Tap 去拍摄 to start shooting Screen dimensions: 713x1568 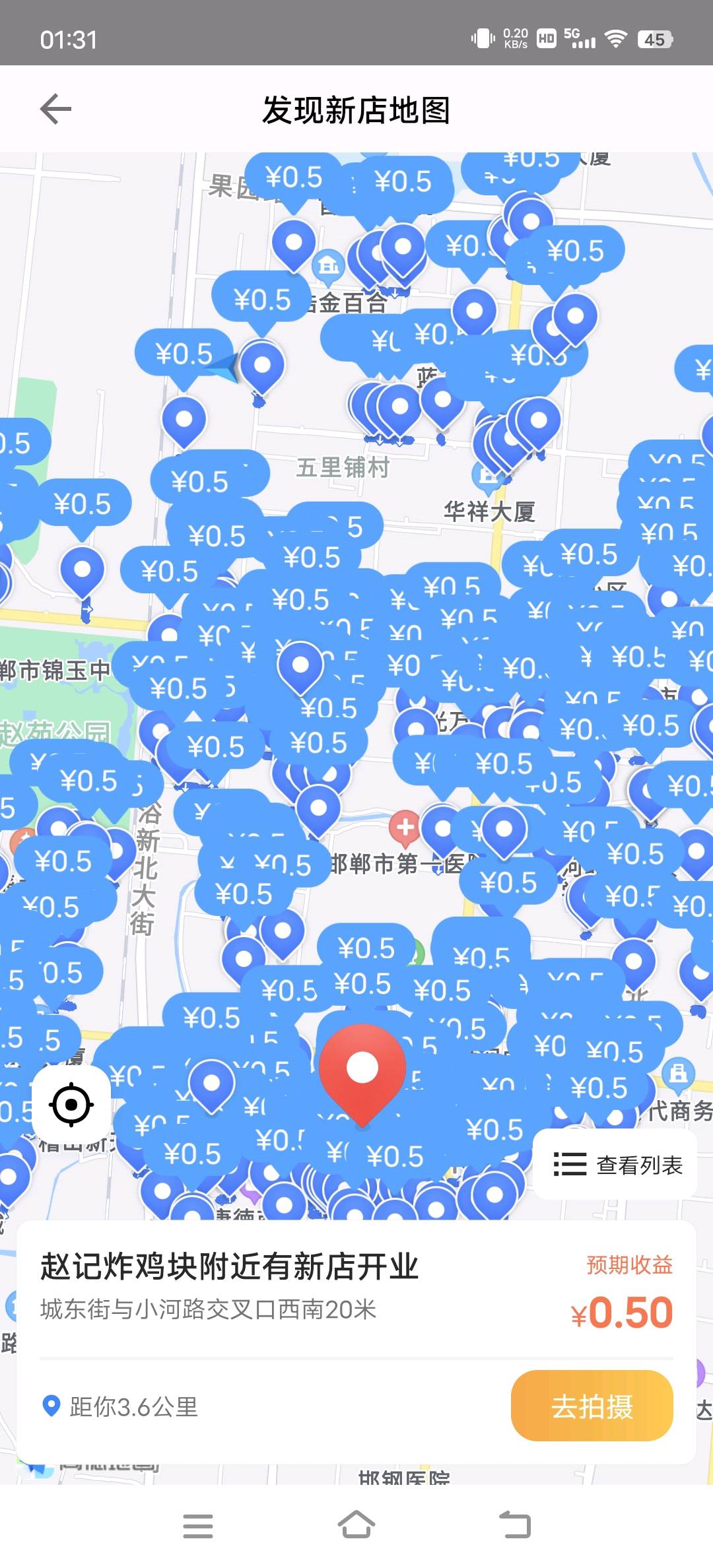(592, 1406)
